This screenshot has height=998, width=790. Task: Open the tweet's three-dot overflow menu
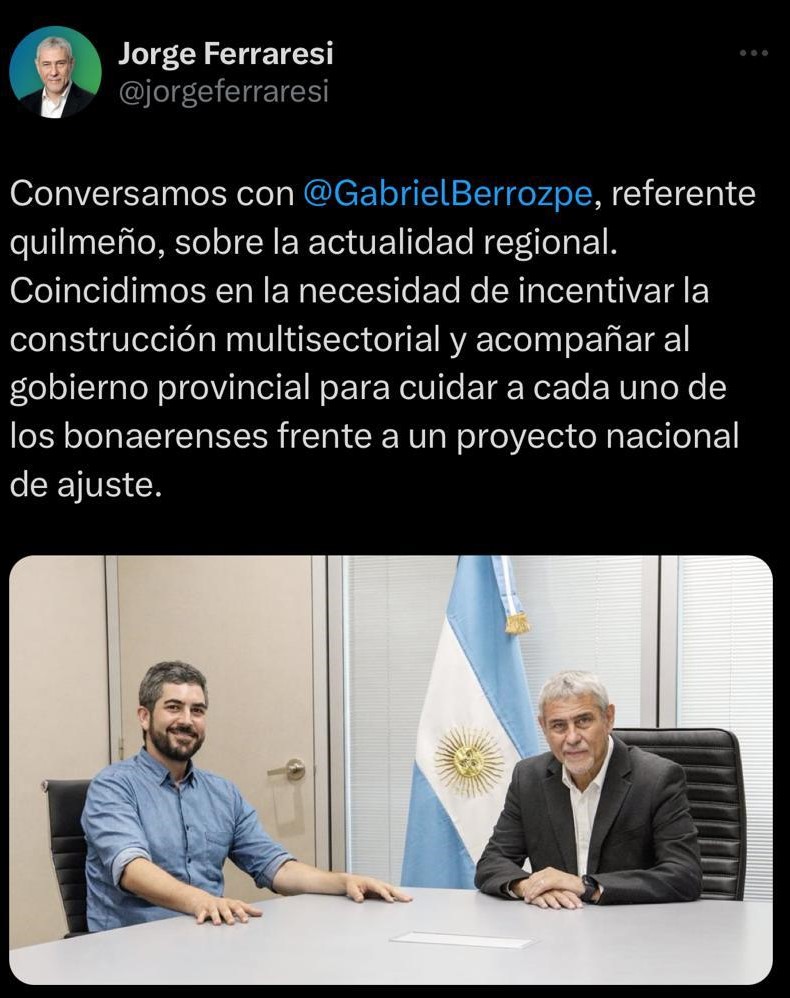pos(753,53)
